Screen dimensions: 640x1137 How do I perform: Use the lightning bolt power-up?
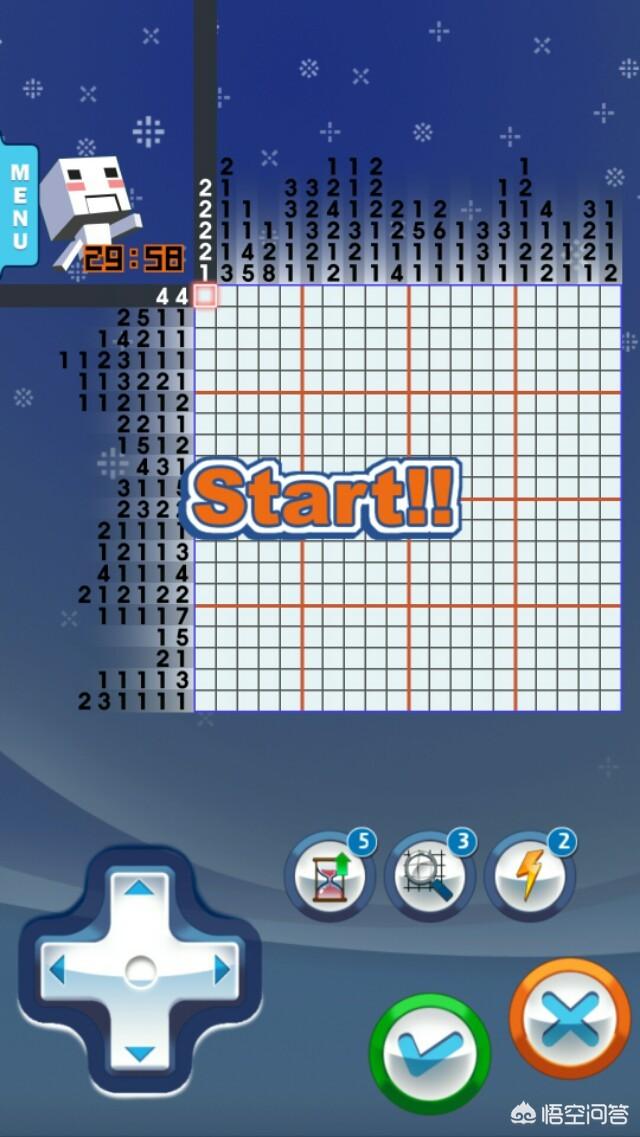[x=529, y=876]
